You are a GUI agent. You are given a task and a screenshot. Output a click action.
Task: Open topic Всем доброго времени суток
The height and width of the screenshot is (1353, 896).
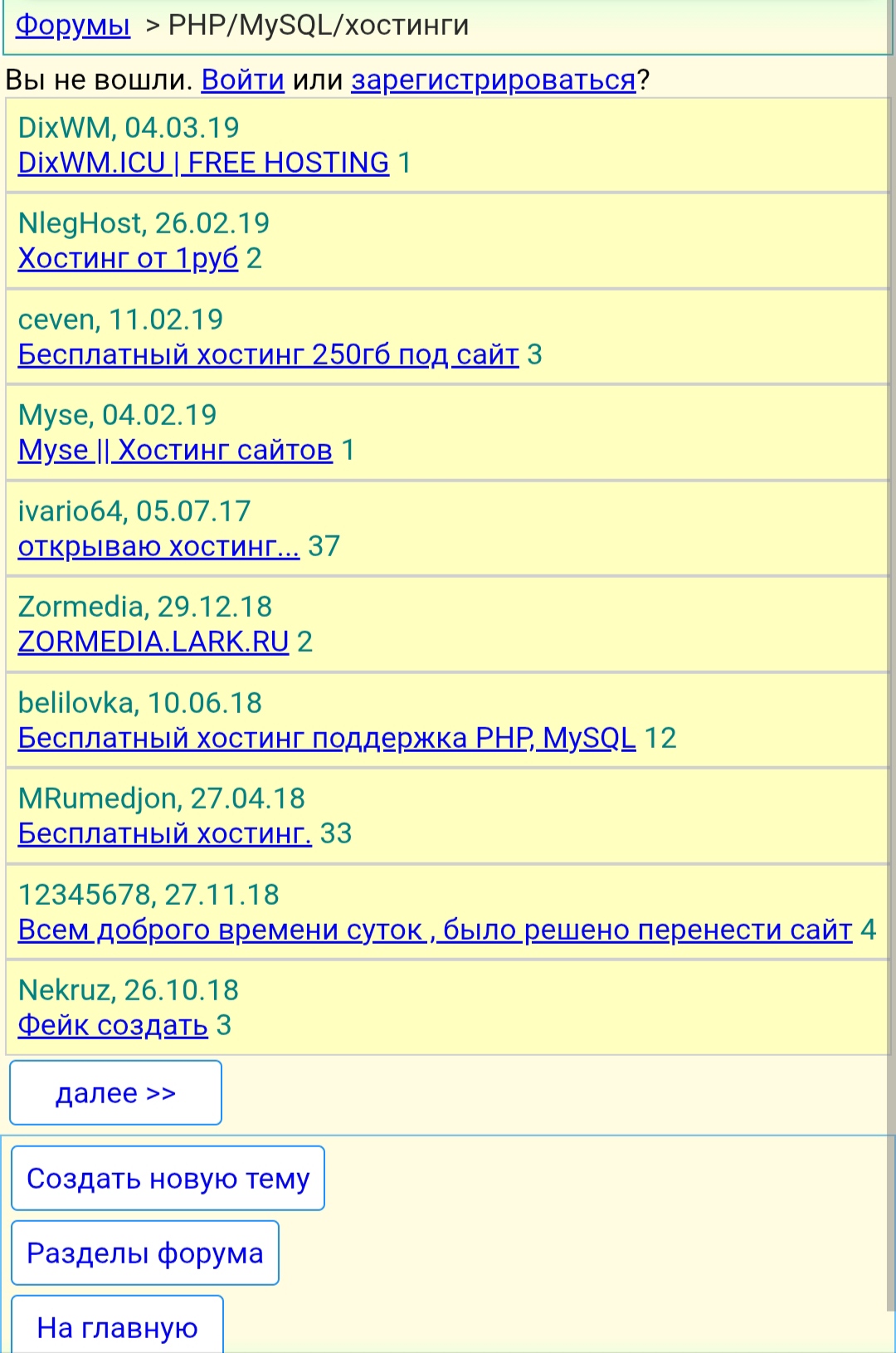(435, 930)
